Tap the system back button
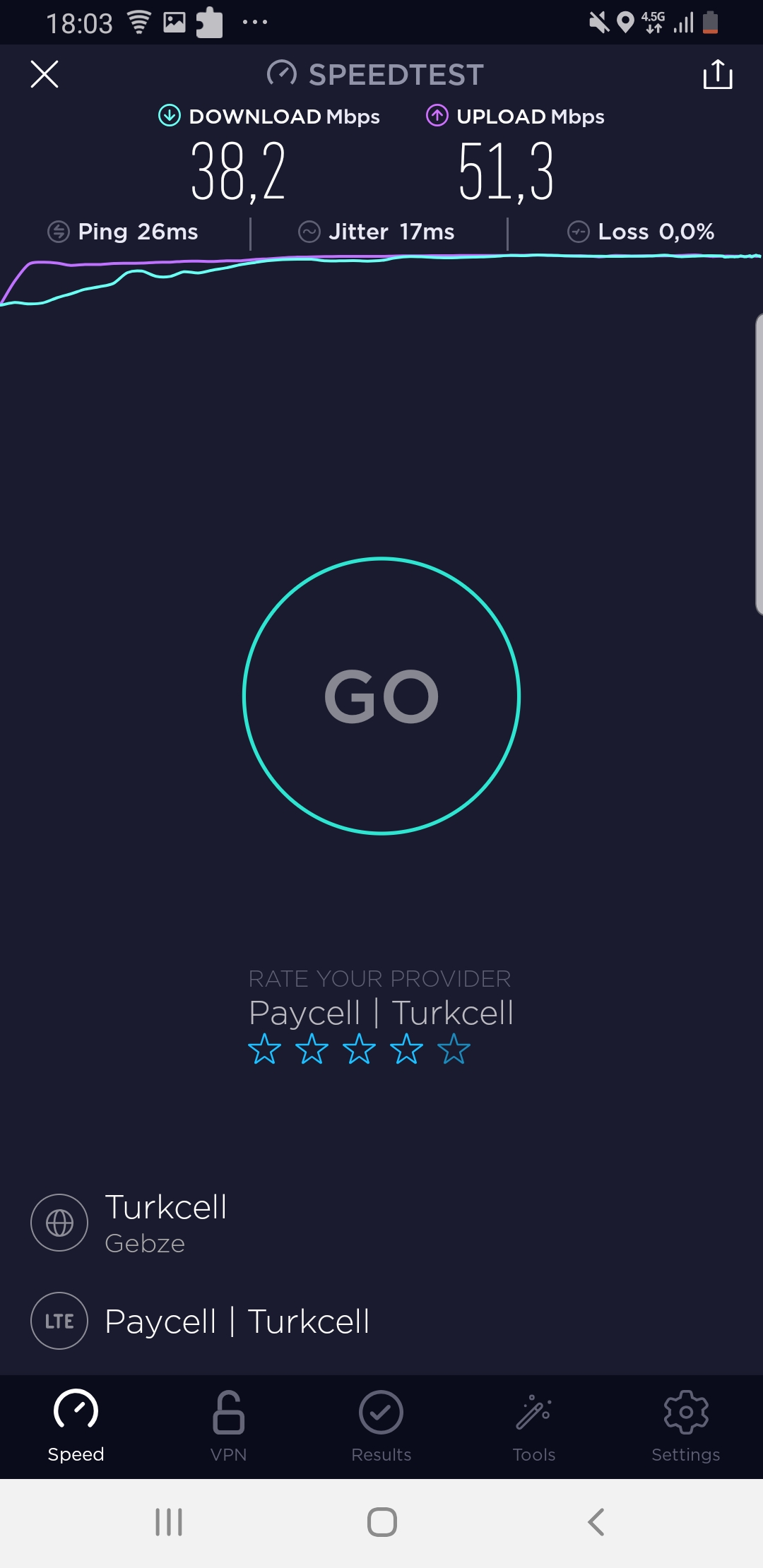763x1568 pixels. (x=596, y=1522)
